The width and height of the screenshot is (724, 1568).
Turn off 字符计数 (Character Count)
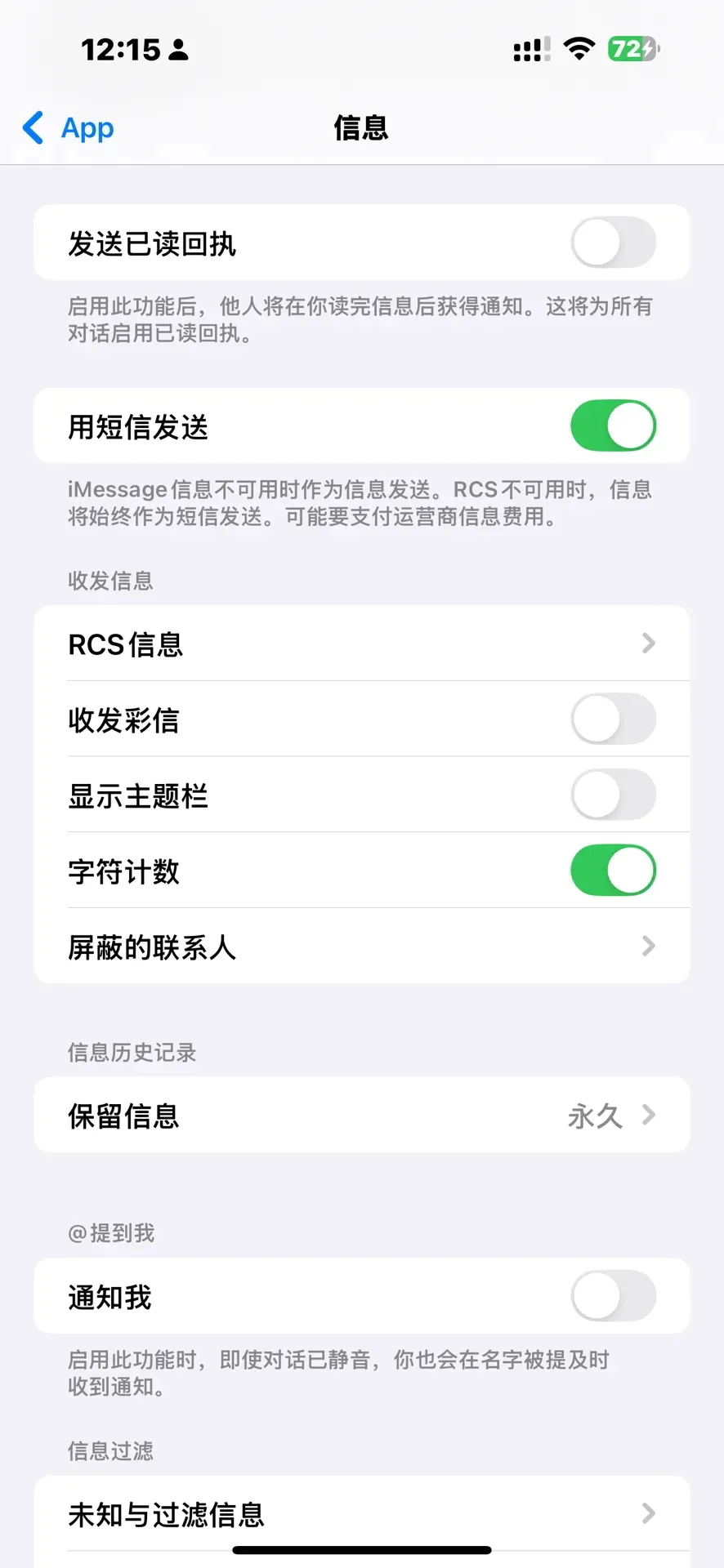click(612, 871)
